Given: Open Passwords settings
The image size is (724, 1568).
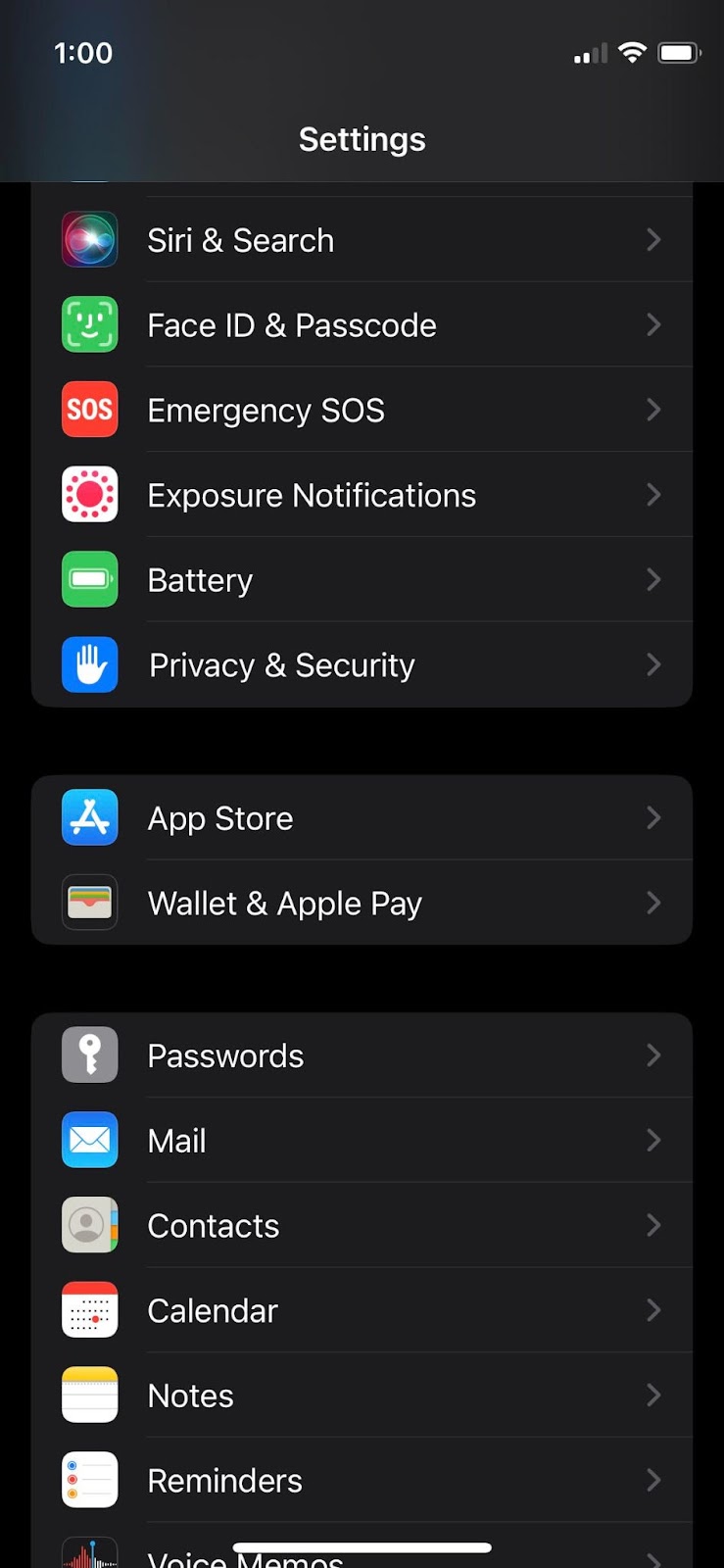Looking at the screenshot, I should (x=362, y=1055).
